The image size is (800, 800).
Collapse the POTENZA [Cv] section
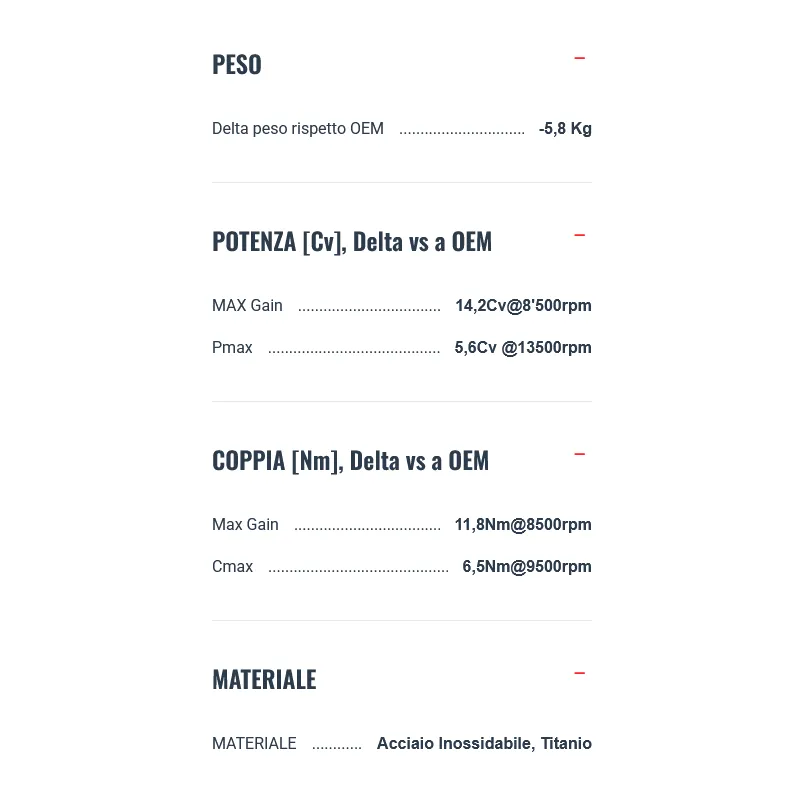click(579, 236)
